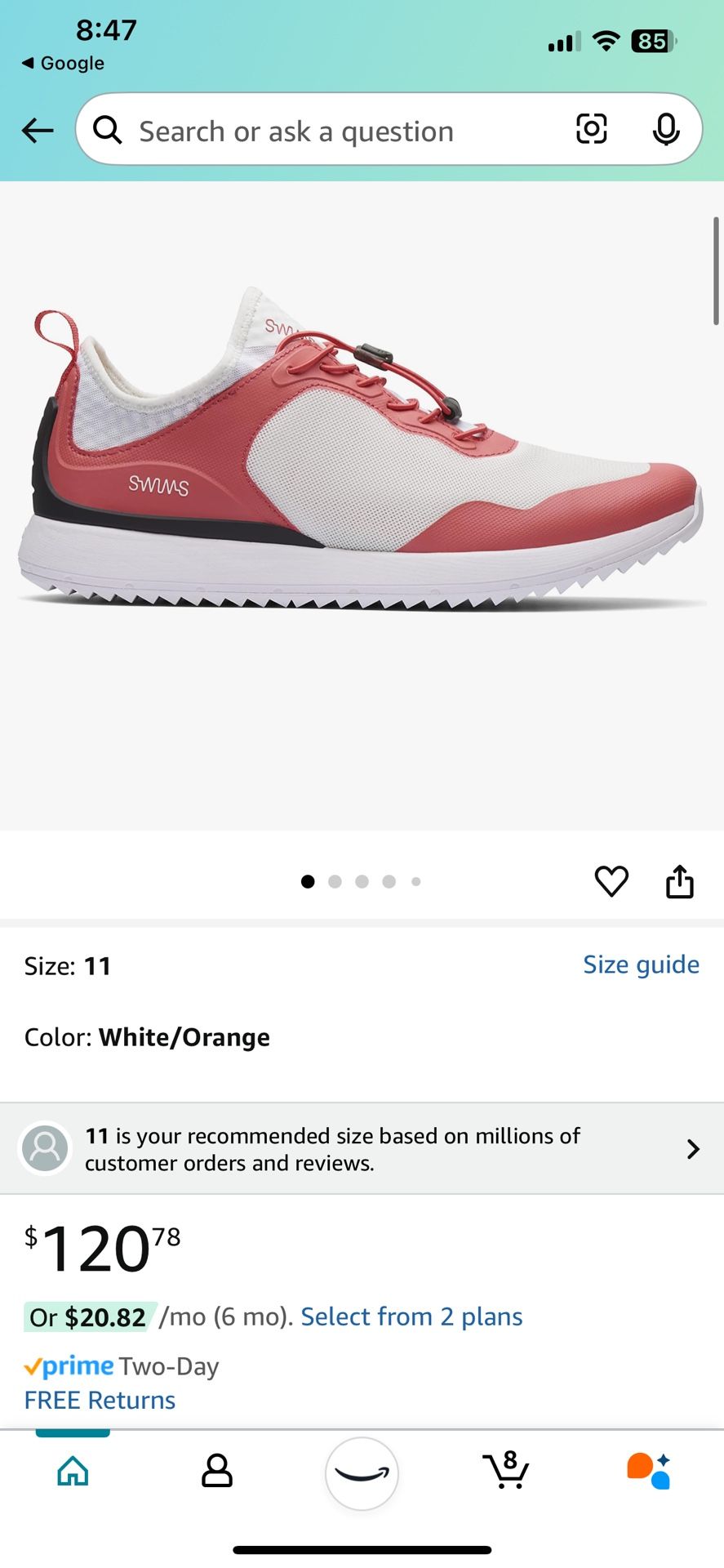The image size is (724, 1568).
Task: Expand the recommended size details chevron
Action: (693, 1148)
